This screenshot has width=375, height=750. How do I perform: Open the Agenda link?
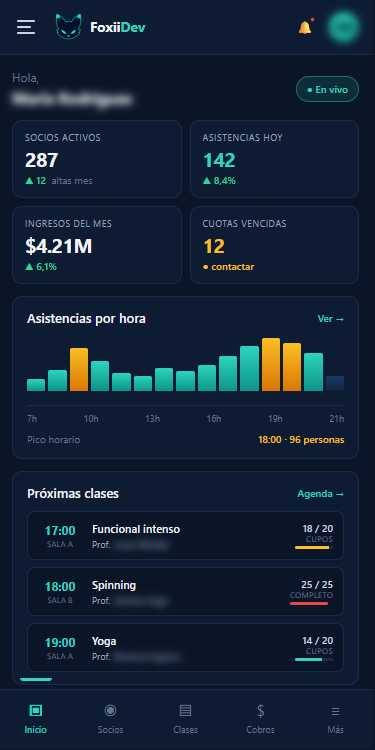pos(320,494)
